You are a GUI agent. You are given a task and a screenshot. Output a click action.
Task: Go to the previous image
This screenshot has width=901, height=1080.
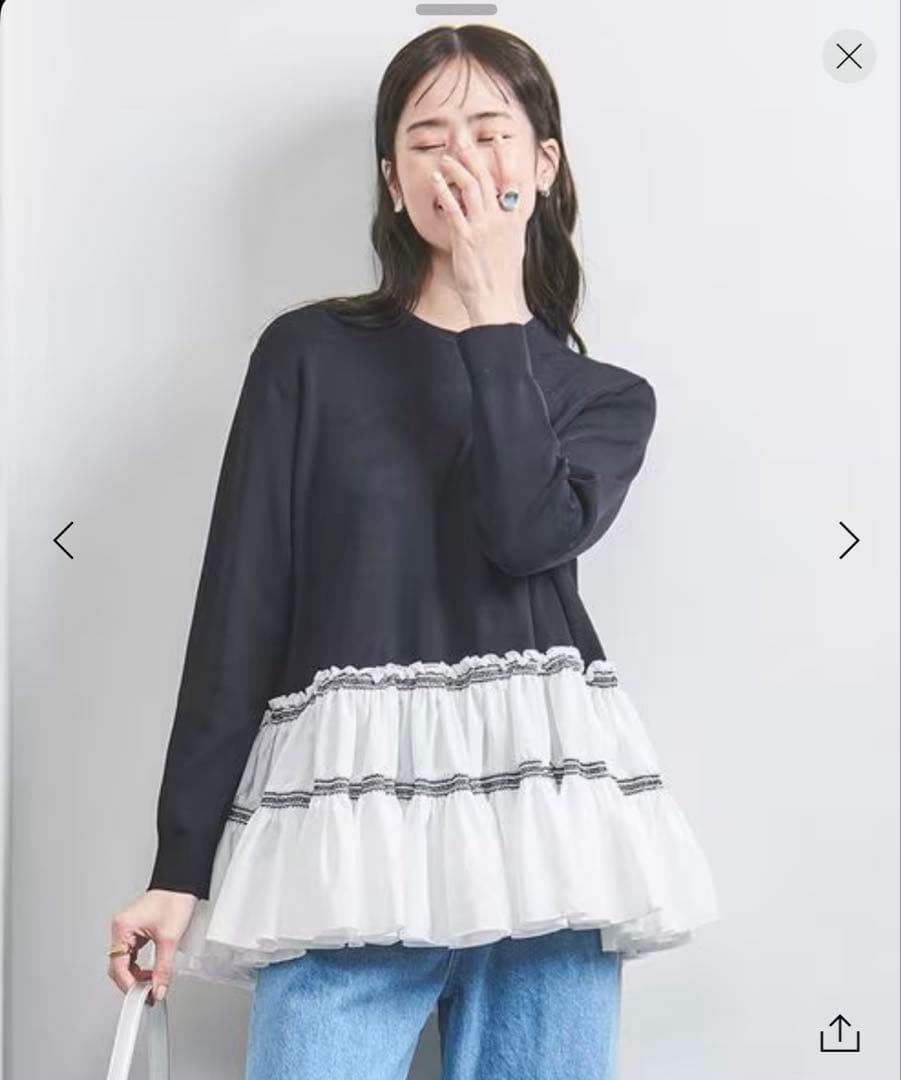[x=64, y=540]
